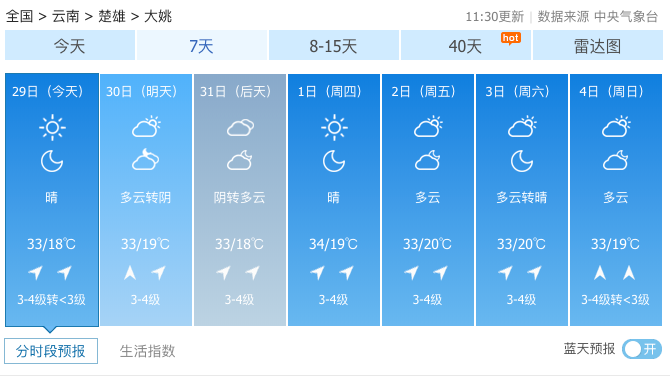Open 云南 in the breadcrumb

(66, 16)
